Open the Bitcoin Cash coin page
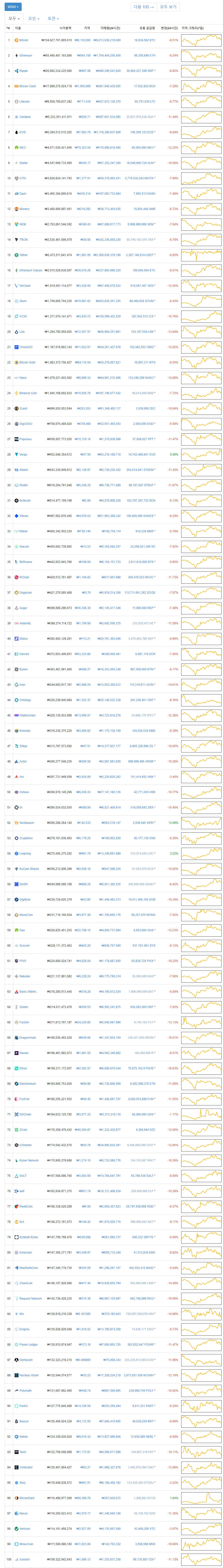223x1568 pixels. [x=27, y=86]
